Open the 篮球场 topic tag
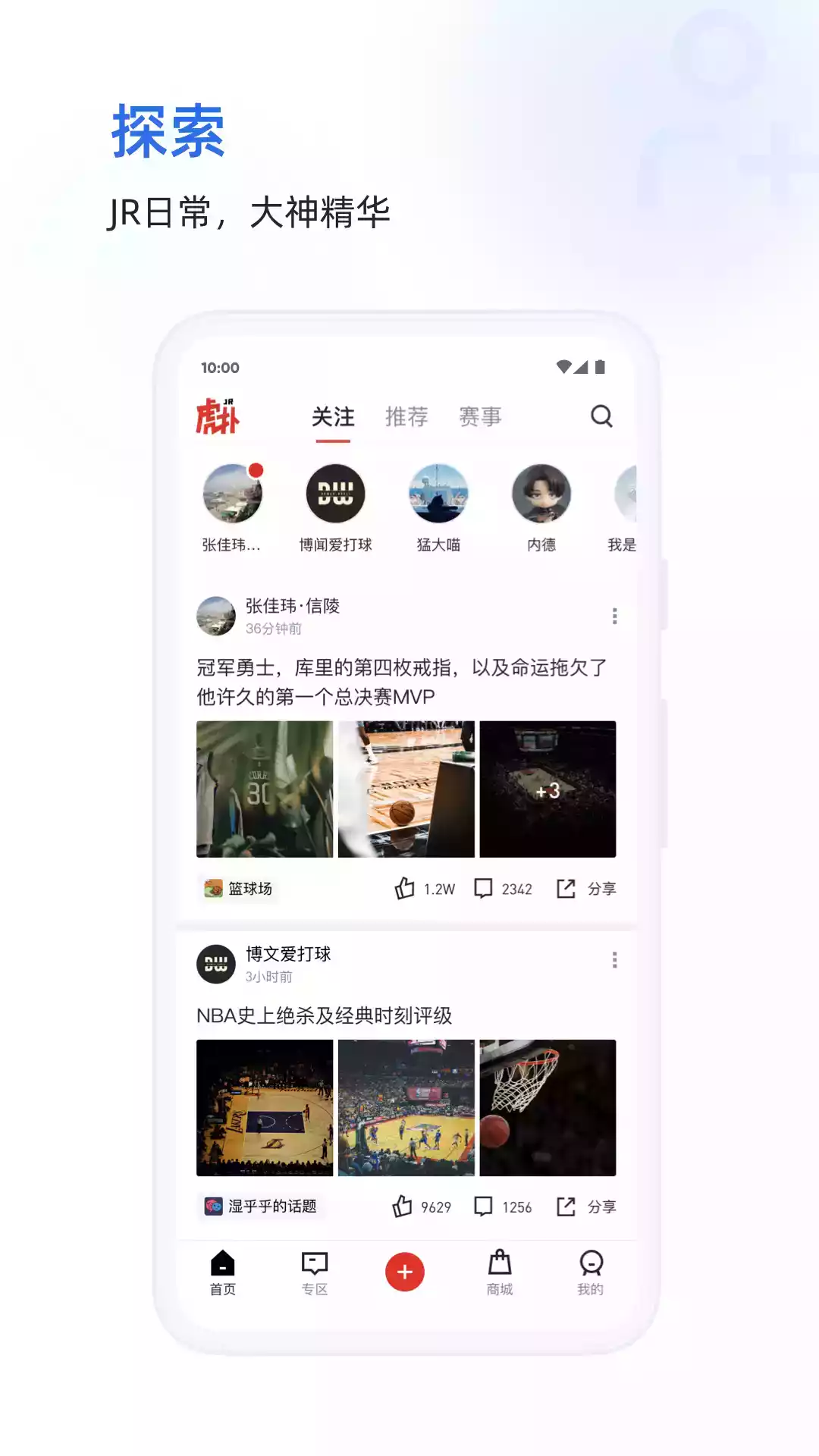The height and width of the screenshot is (1456, 819). 237,888
